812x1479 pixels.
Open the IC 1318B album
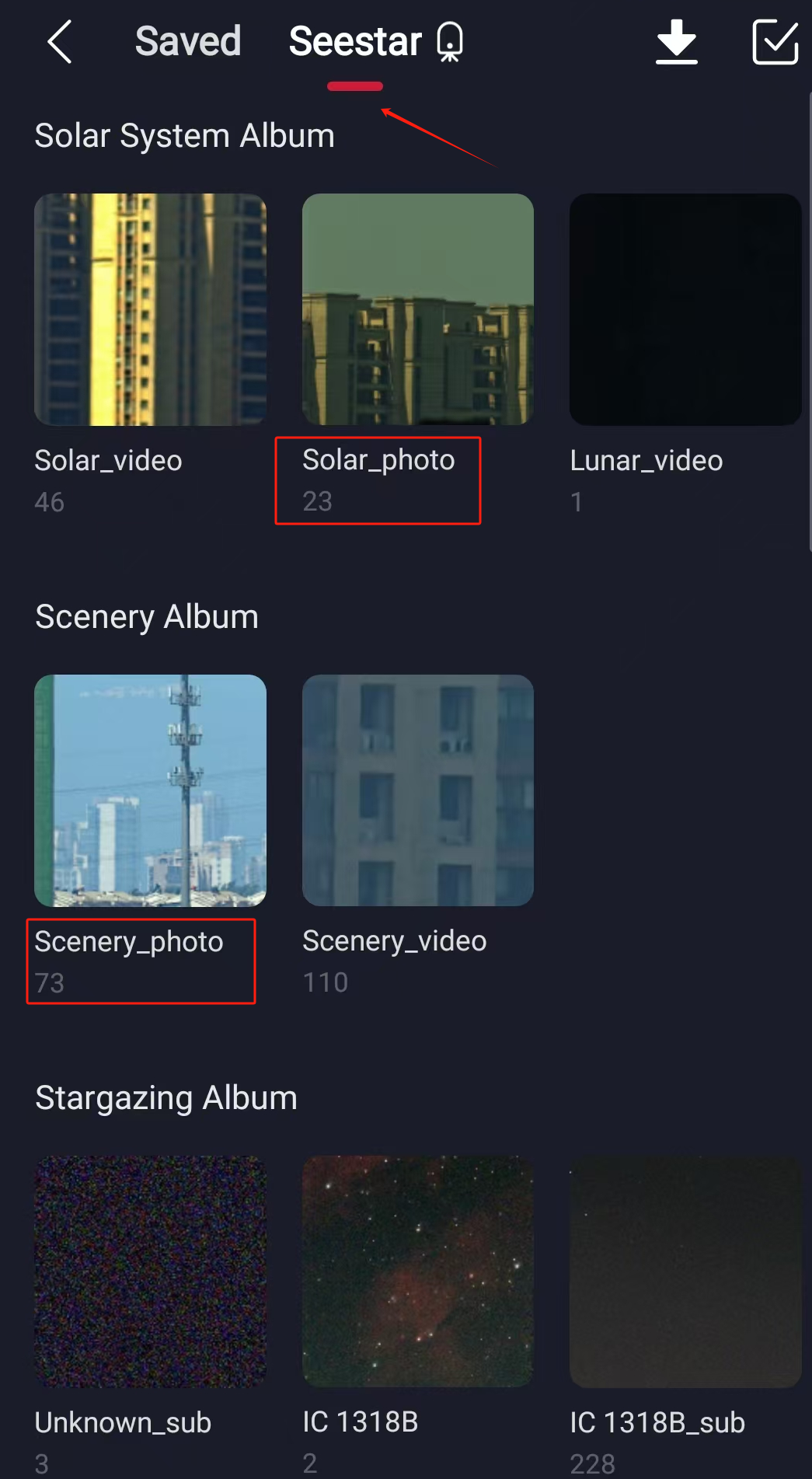[x=417, y=1271]
